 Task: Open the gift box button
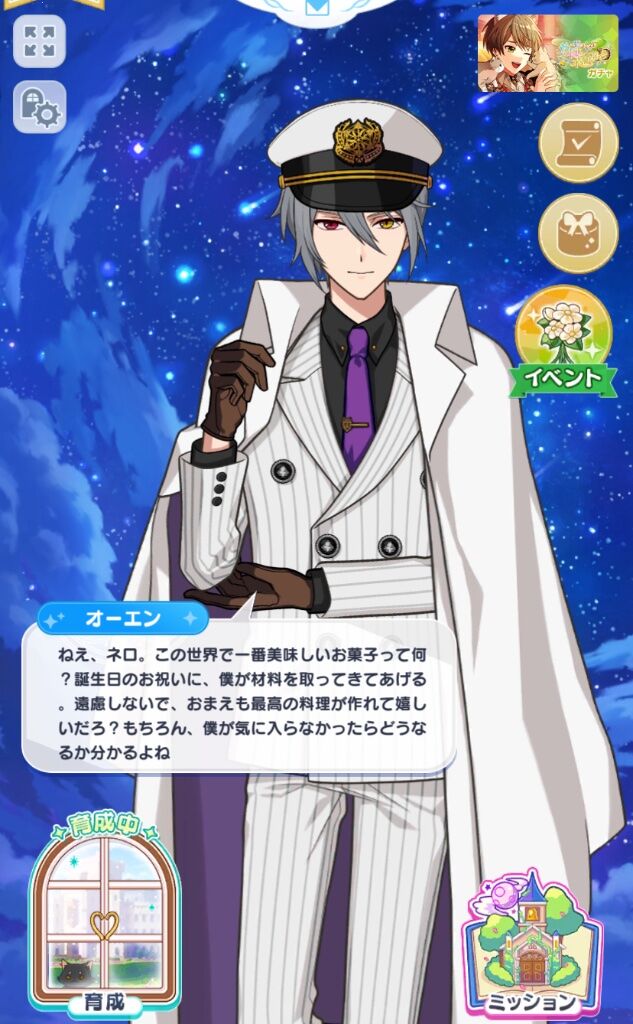[578, 233]
